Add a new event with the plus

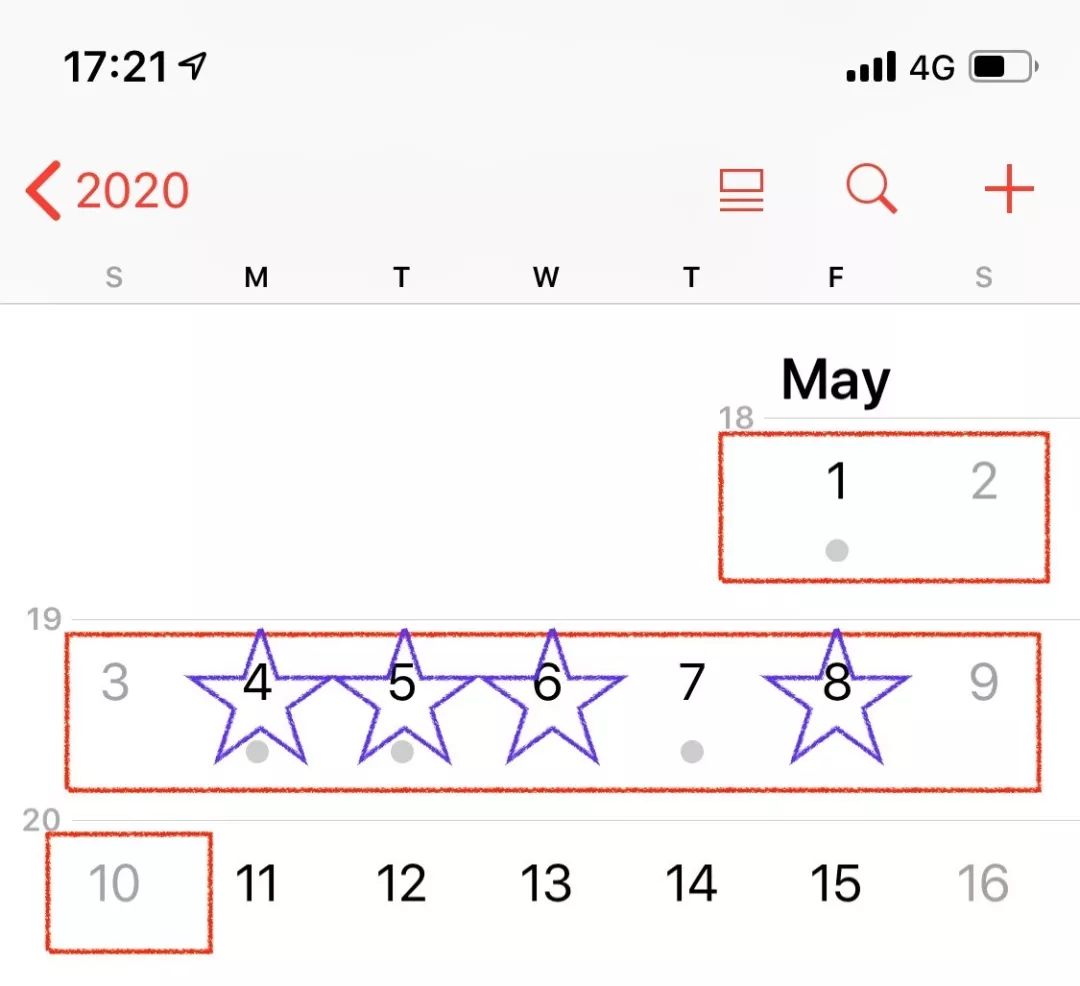(1008, 189)
